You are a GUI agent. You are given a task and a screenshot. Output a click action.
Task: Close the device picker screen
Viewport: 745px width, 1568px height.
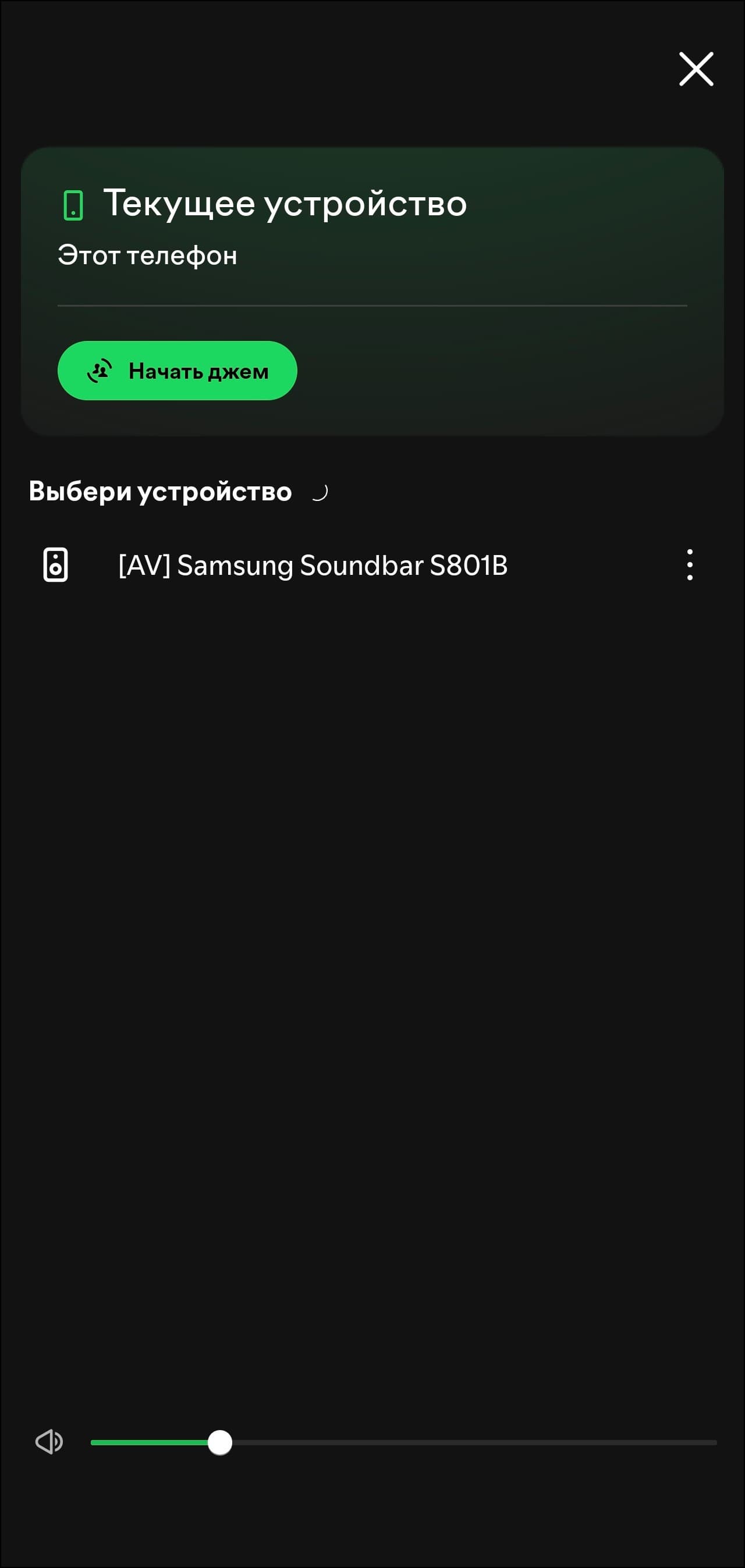click(x=696, y=69)
